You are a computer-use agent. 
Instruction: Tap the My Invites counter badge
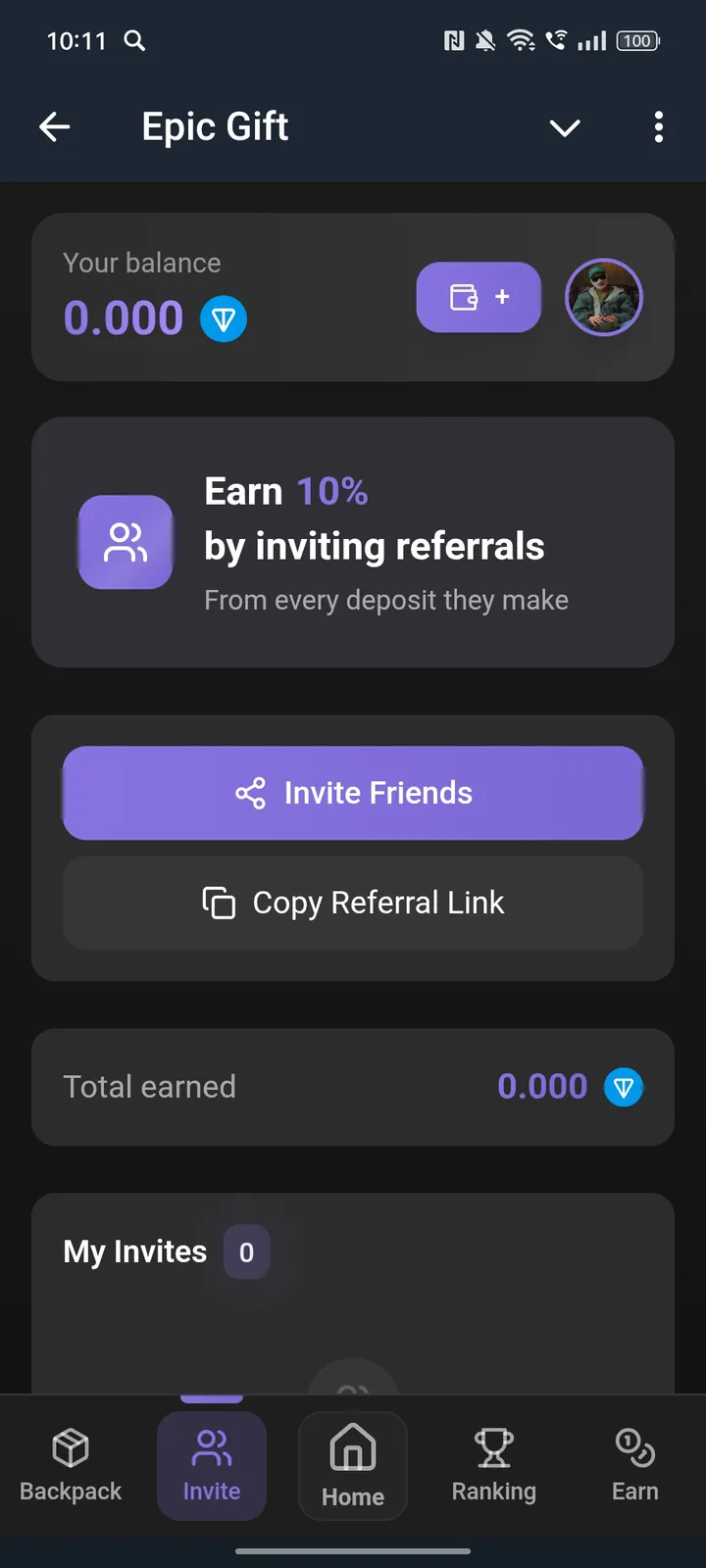click(246, 1251)
